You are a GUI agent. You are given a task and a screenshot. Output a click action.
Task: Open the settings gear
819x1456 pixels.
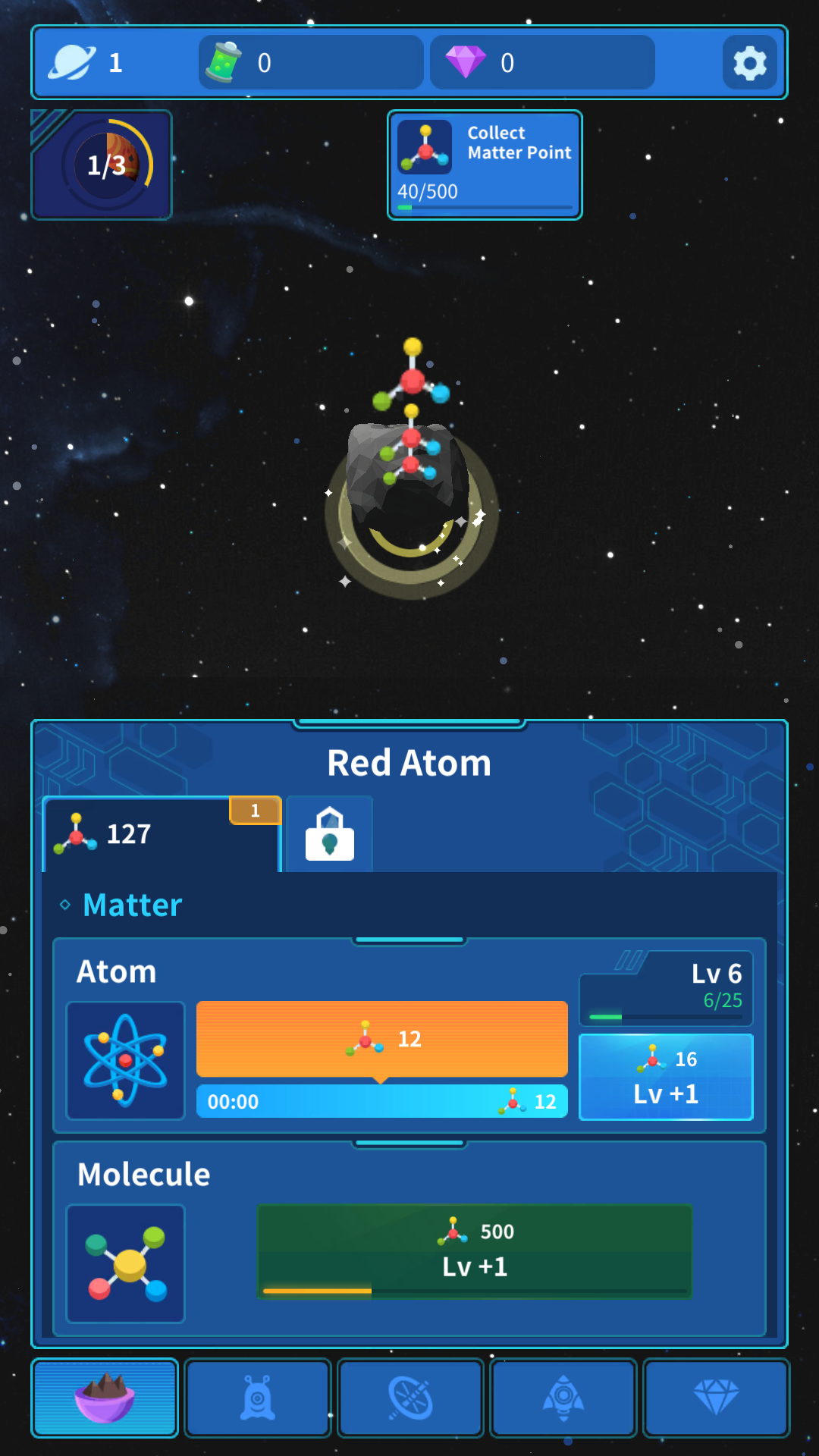[x=749, y=63]
